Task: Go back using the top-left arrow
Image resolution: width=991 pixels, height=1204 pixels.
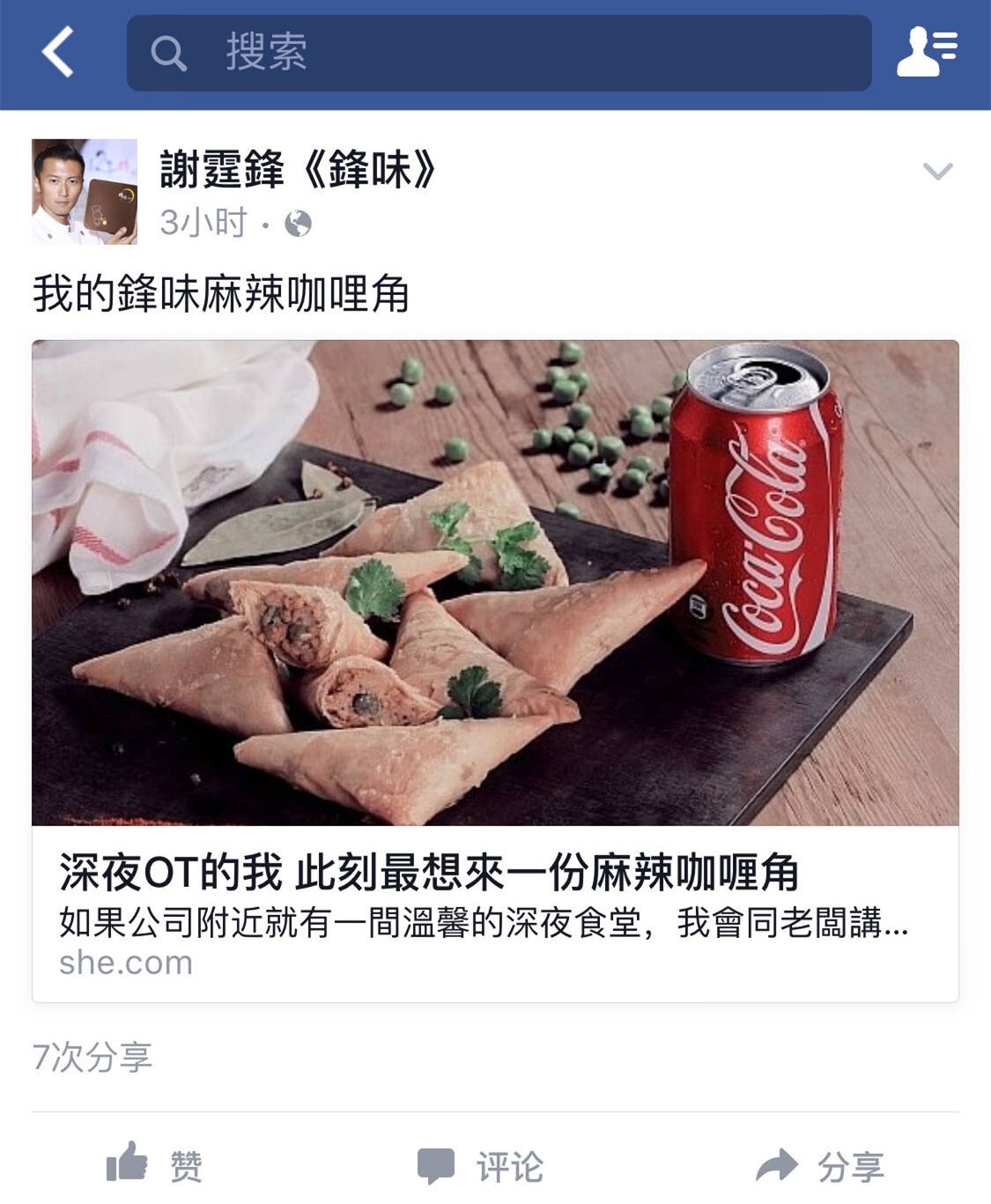Action: click(58, 52)
